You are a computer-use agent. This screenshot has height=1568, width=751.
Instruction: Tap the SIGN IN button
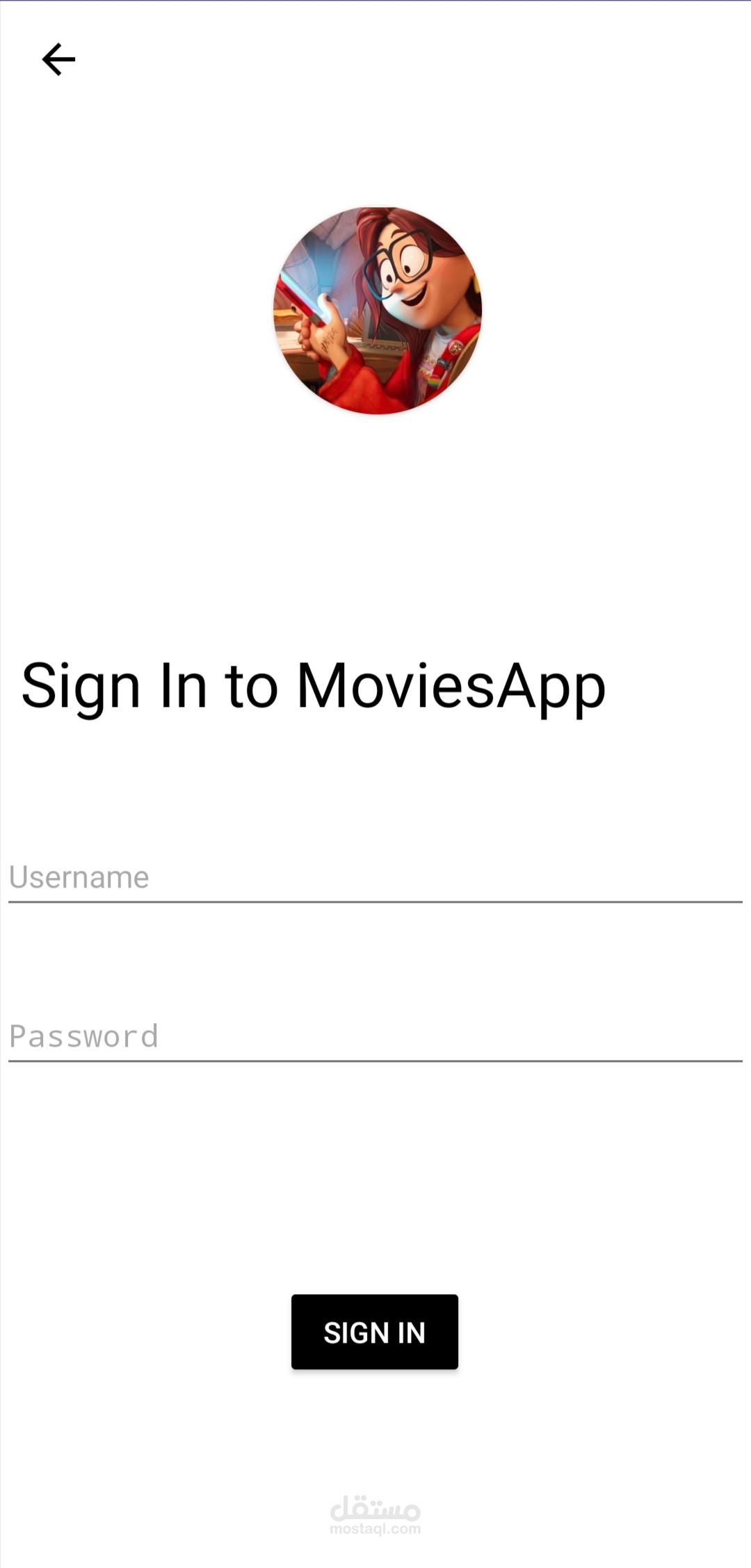click(375, 1332)
